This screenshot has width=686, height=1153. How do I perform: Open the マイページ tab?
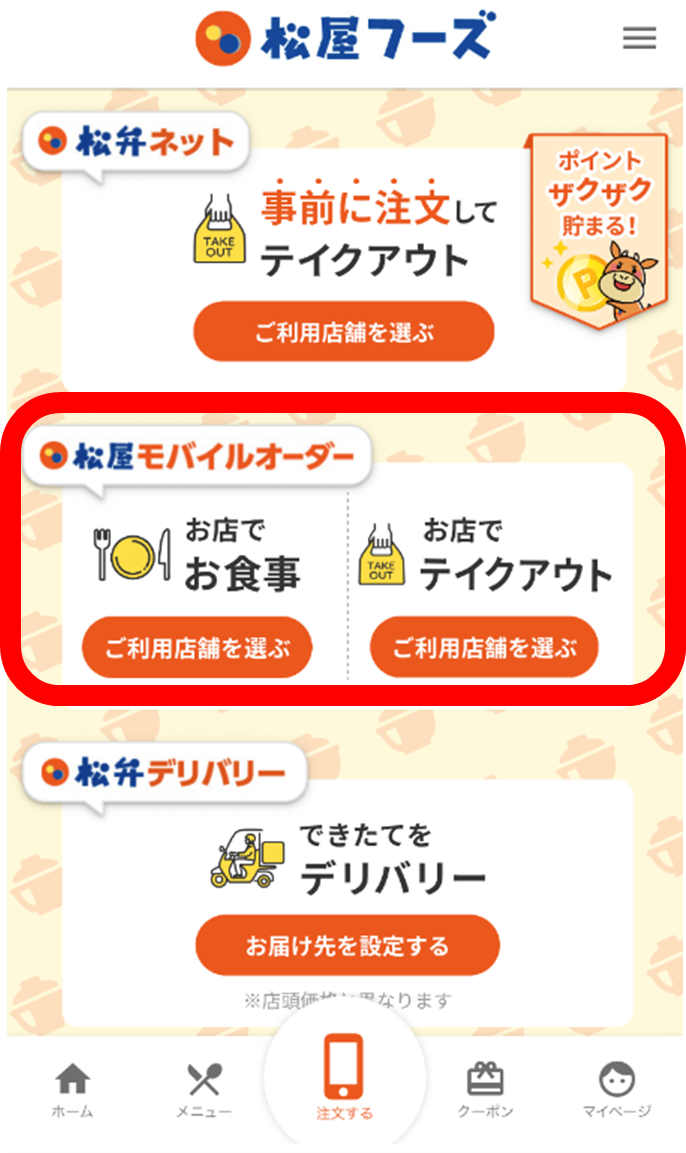[616, 1090]
